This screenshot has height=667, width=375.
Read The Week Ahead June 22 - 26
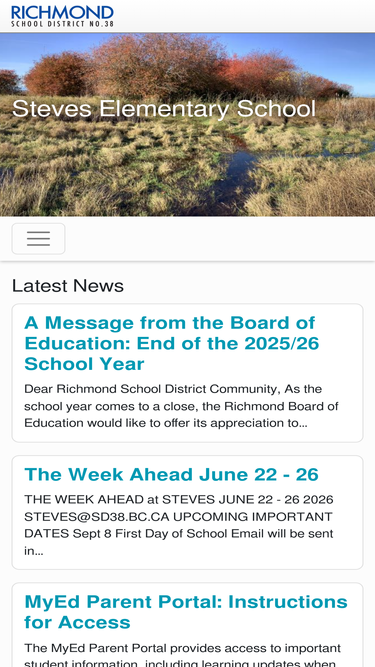tap(171, 474)
